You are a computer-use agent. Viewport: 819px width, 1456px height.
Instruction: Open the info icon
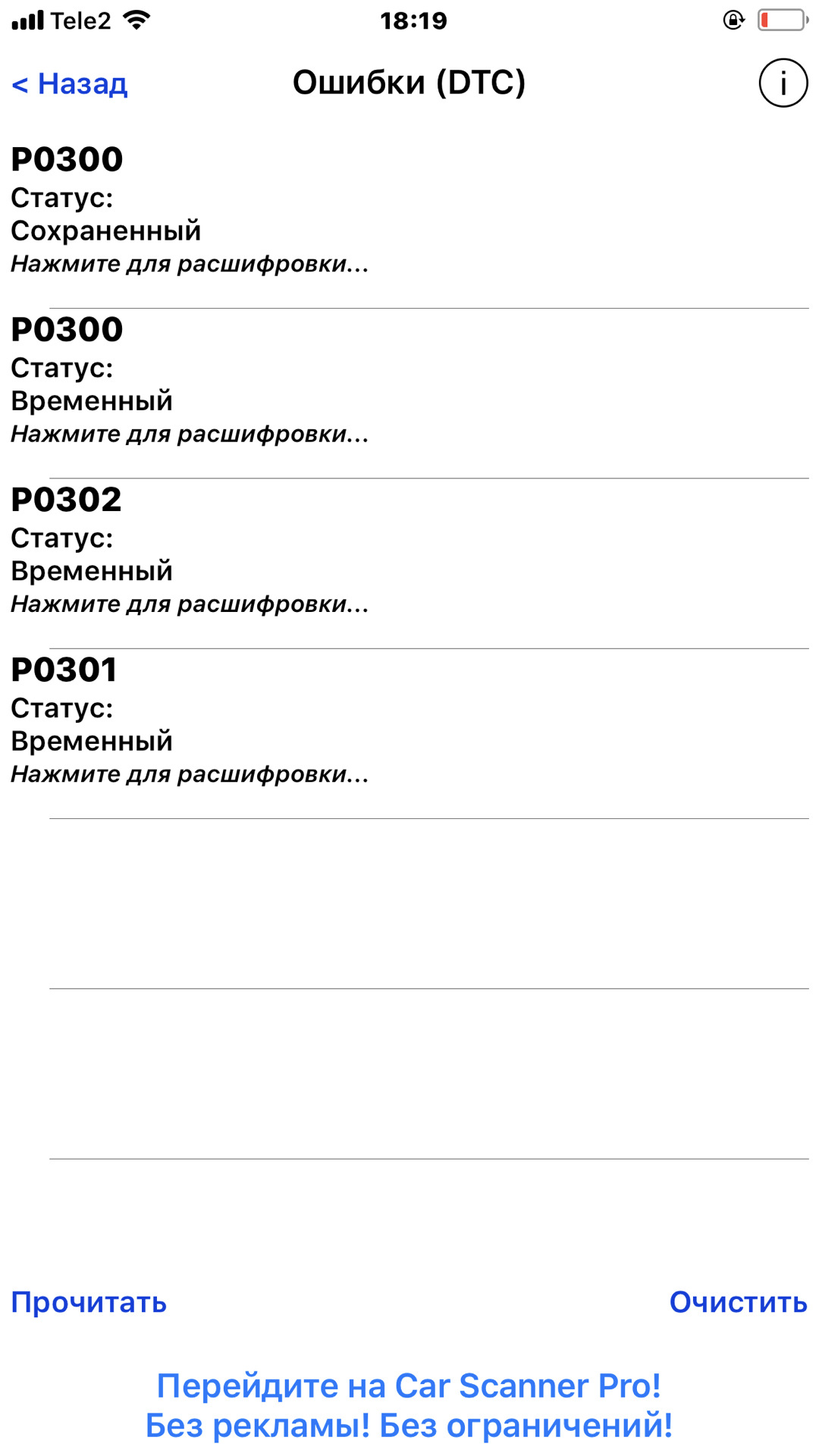click(783, 83)
